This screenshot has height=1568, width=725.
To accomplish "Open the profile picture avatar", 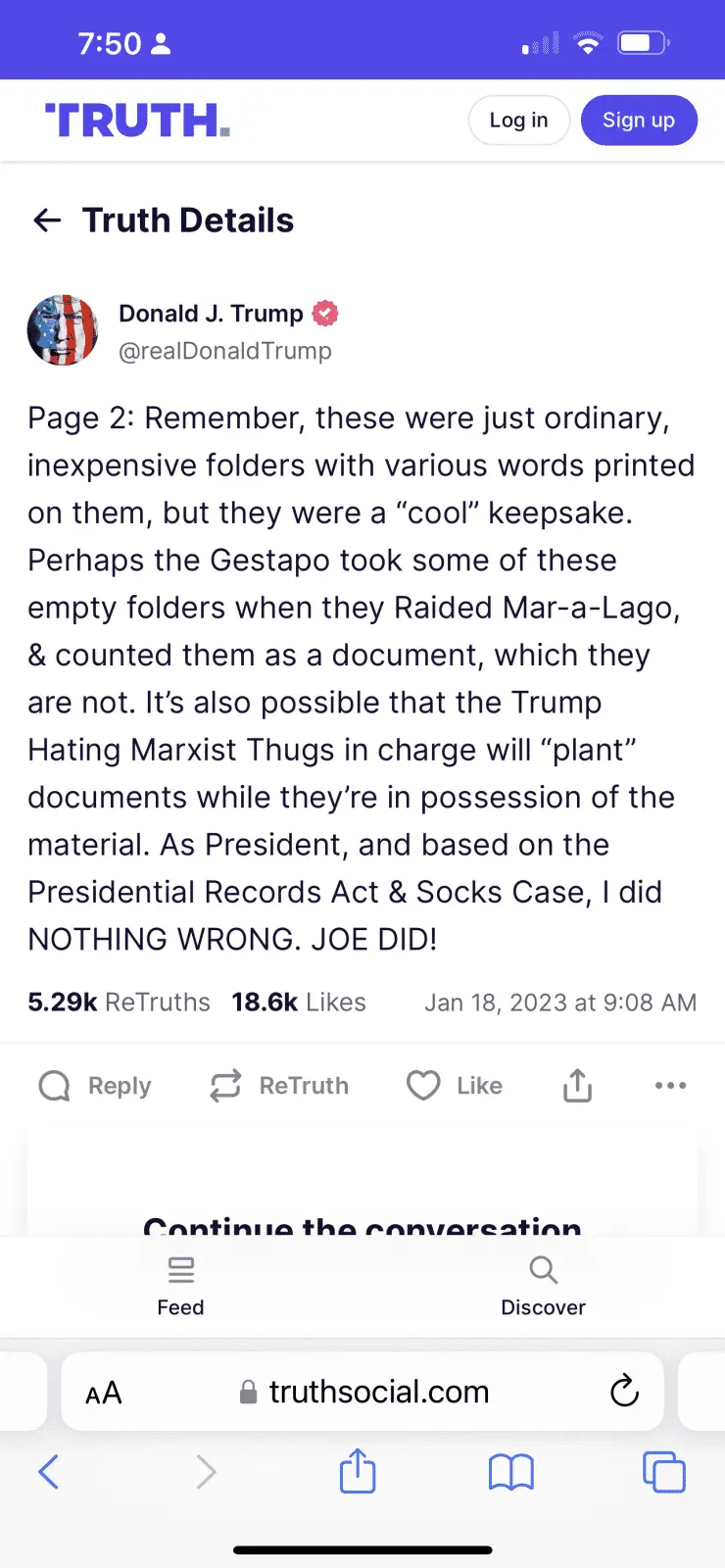I will coord(63,330).
